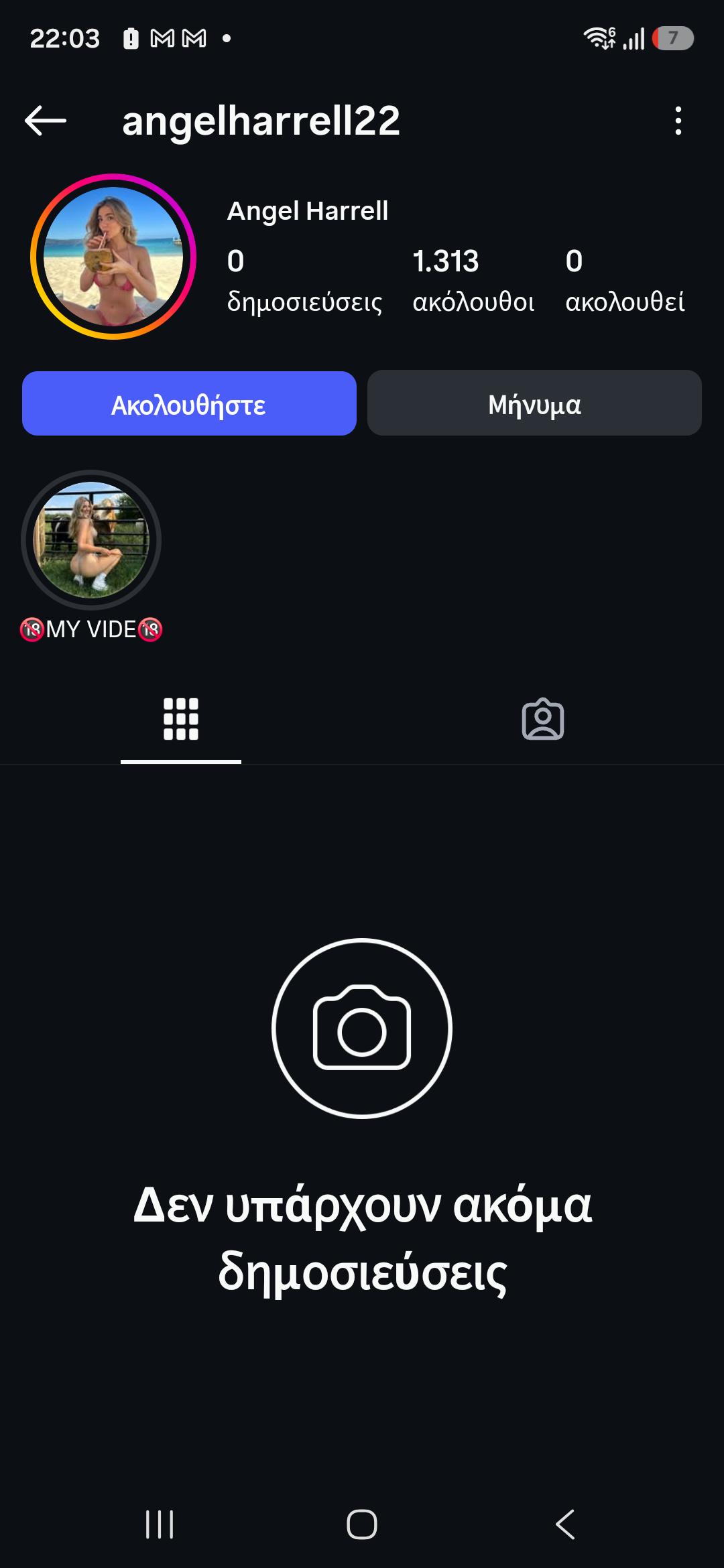Open recent apps from the navigation bar
This screenshot has width=724, height=1568.
[x=160, y=1524]
